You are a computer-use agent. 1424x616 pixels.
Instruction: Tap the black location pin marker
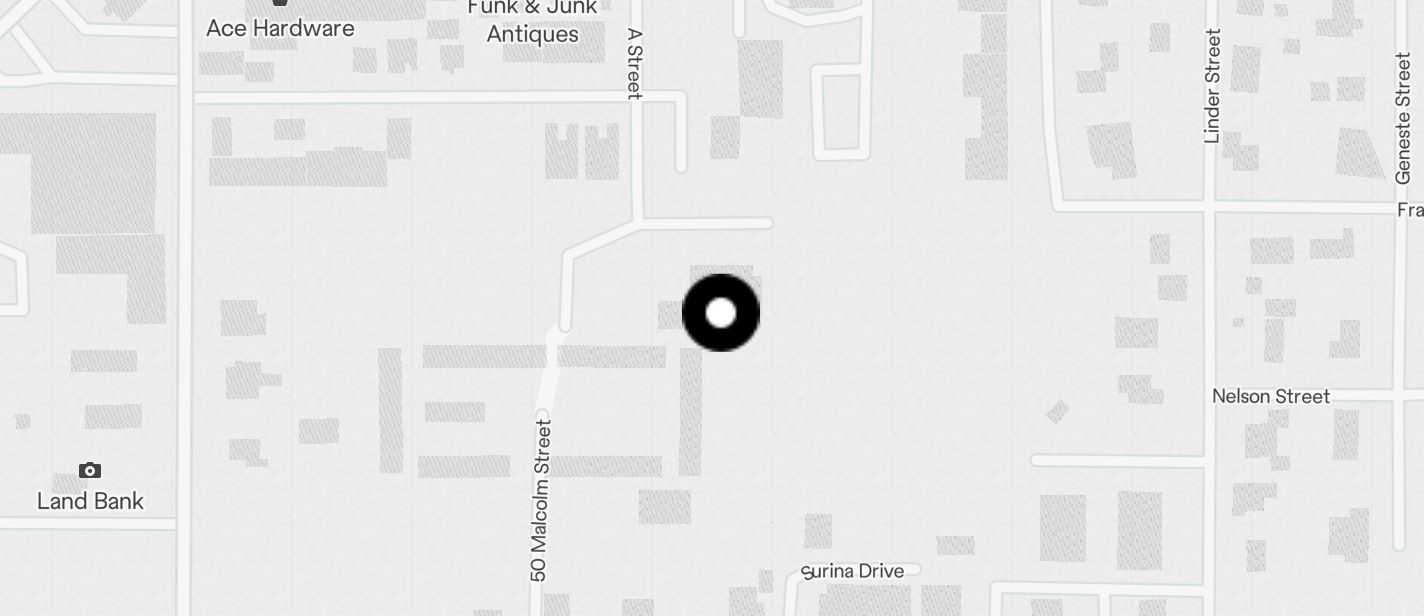[720, 313]
